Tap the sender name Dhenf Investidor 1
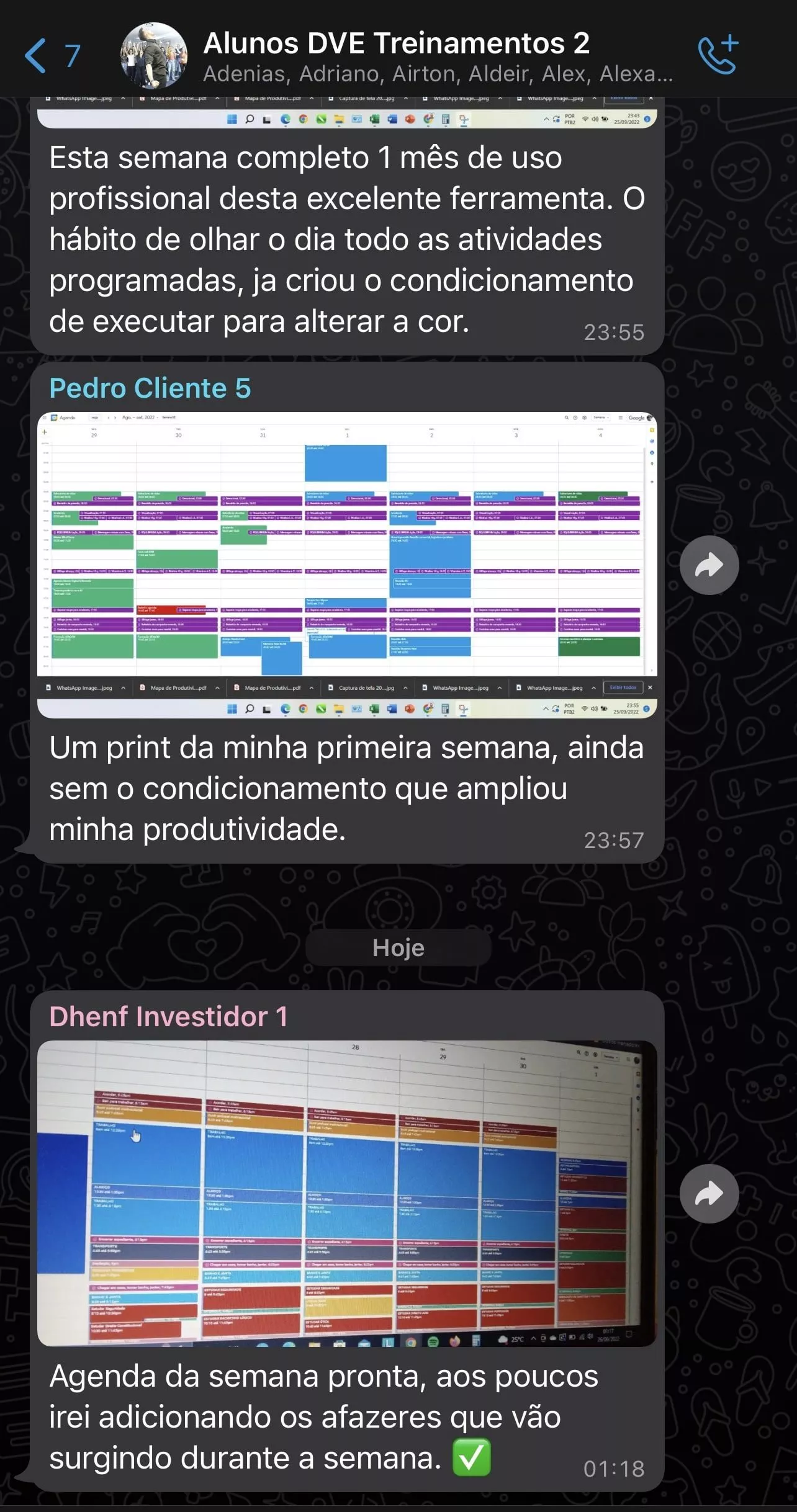The image size is (797, 1512). (x=168, y=1017)
